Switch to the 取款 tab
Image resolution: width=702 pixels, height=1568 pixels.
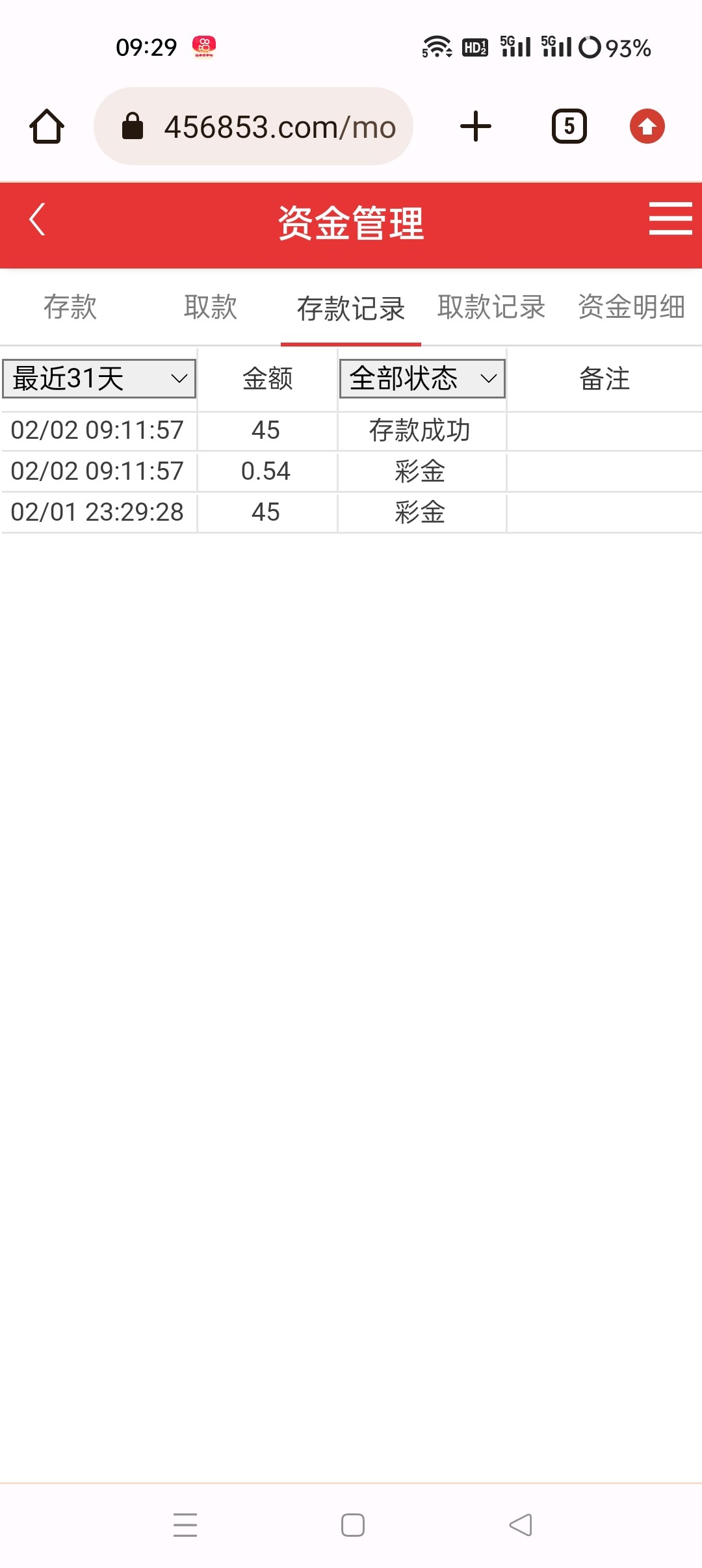211,307
